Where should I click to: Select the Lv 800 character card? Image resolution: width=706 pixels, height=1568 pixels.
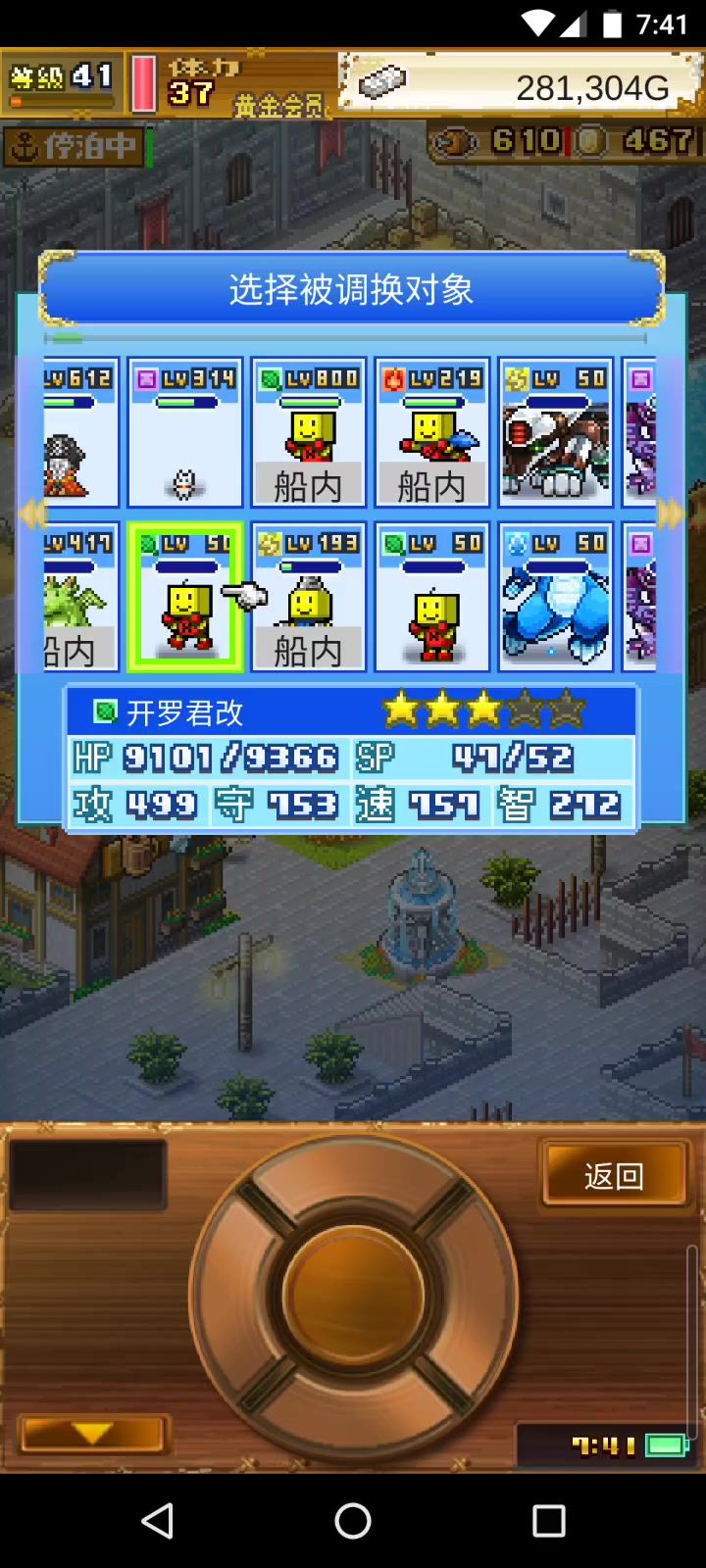tap(309, 431)
